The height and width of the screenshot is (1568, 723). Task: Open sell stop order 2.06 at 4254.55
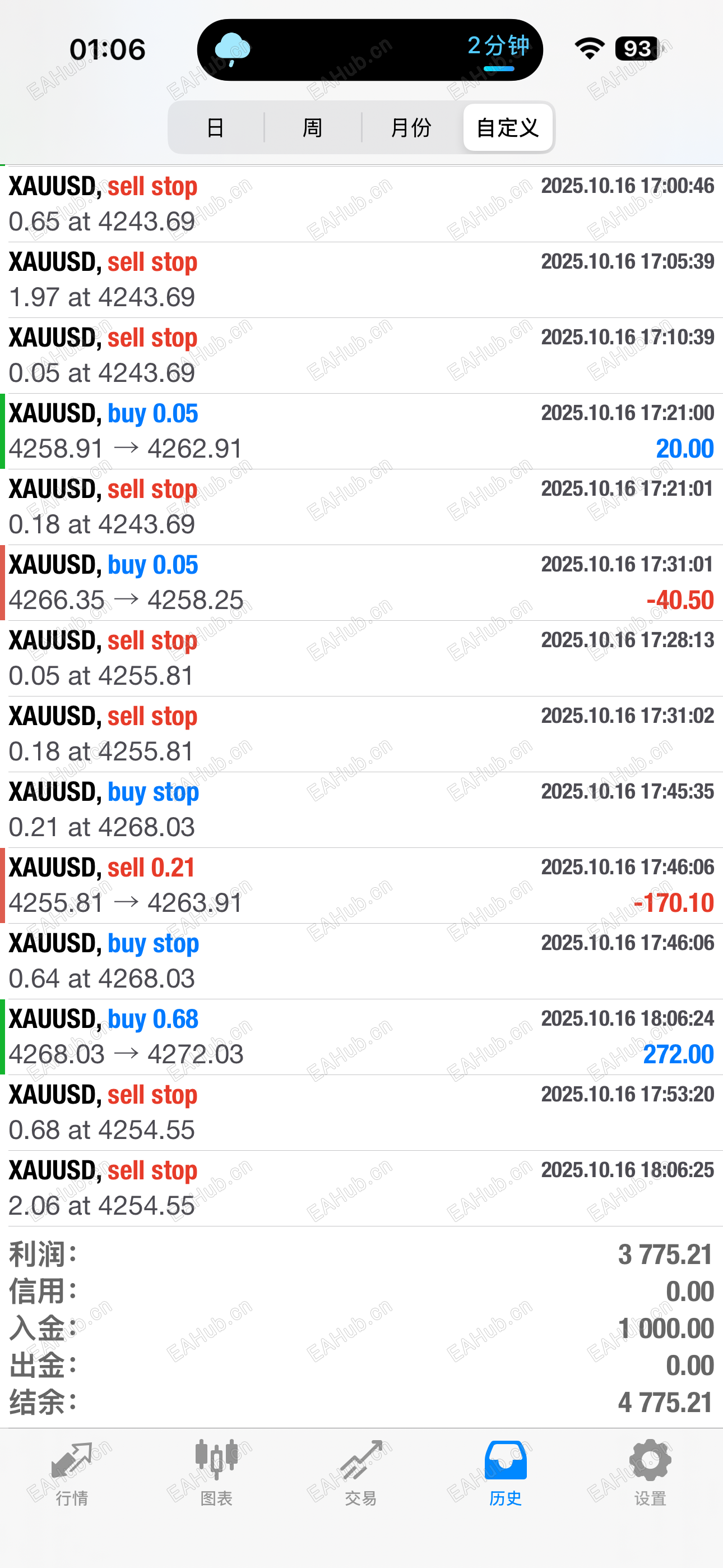(x=361, y=1188)
